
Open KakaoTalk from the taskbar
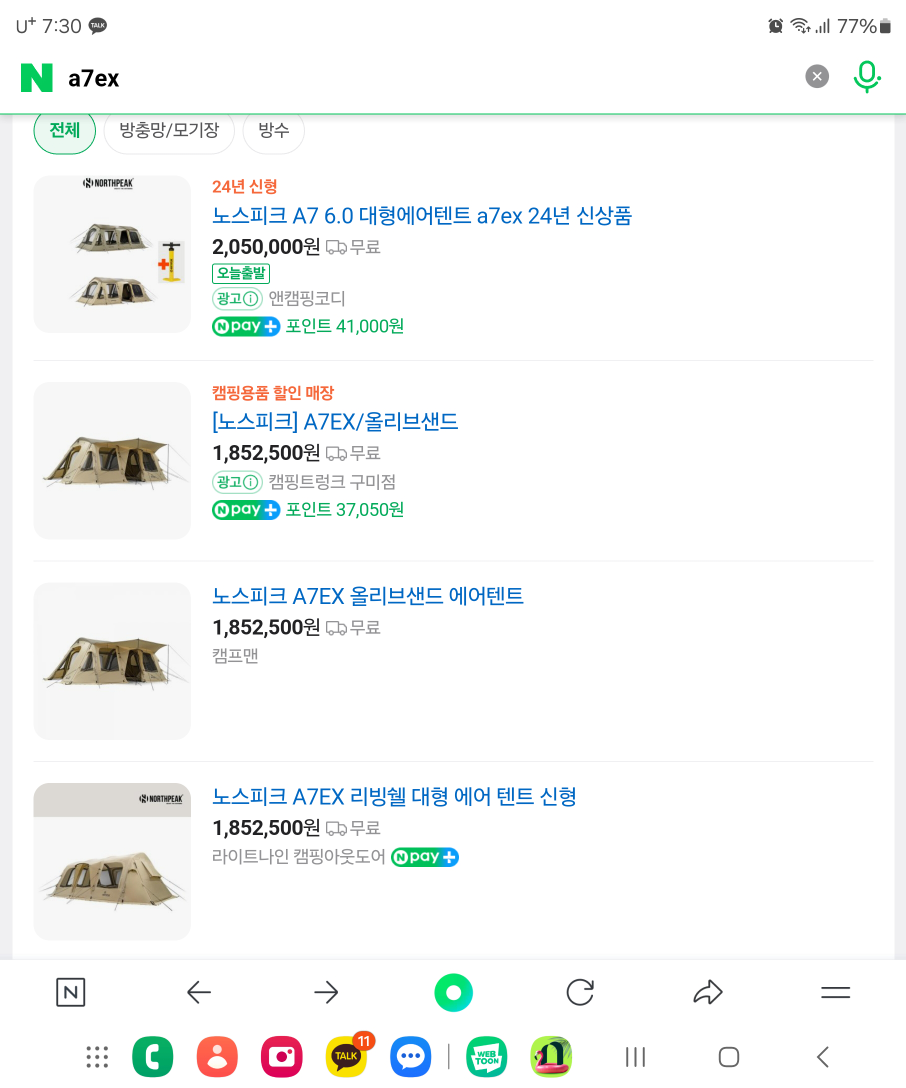(x=346, y=1056)
